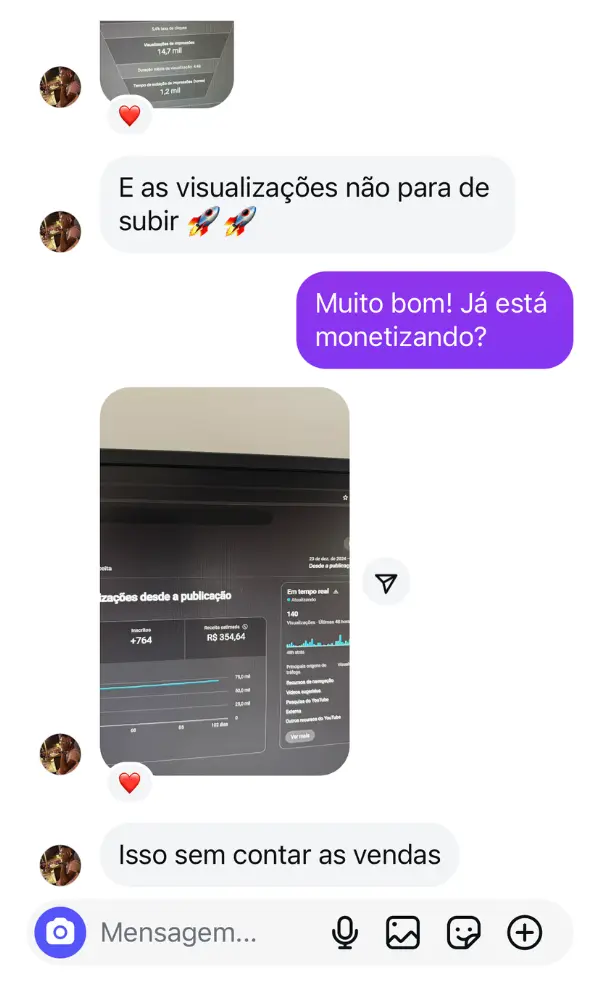
Task: Record a voice message with microphone
Action: pos(345,933)
